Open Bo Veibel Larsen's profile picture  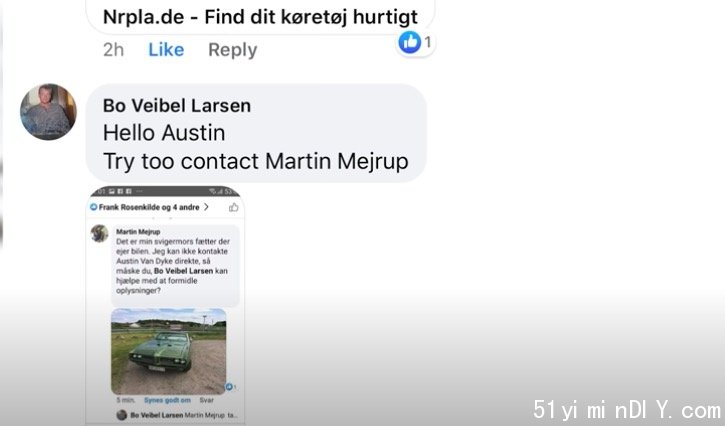pos(48,111)
